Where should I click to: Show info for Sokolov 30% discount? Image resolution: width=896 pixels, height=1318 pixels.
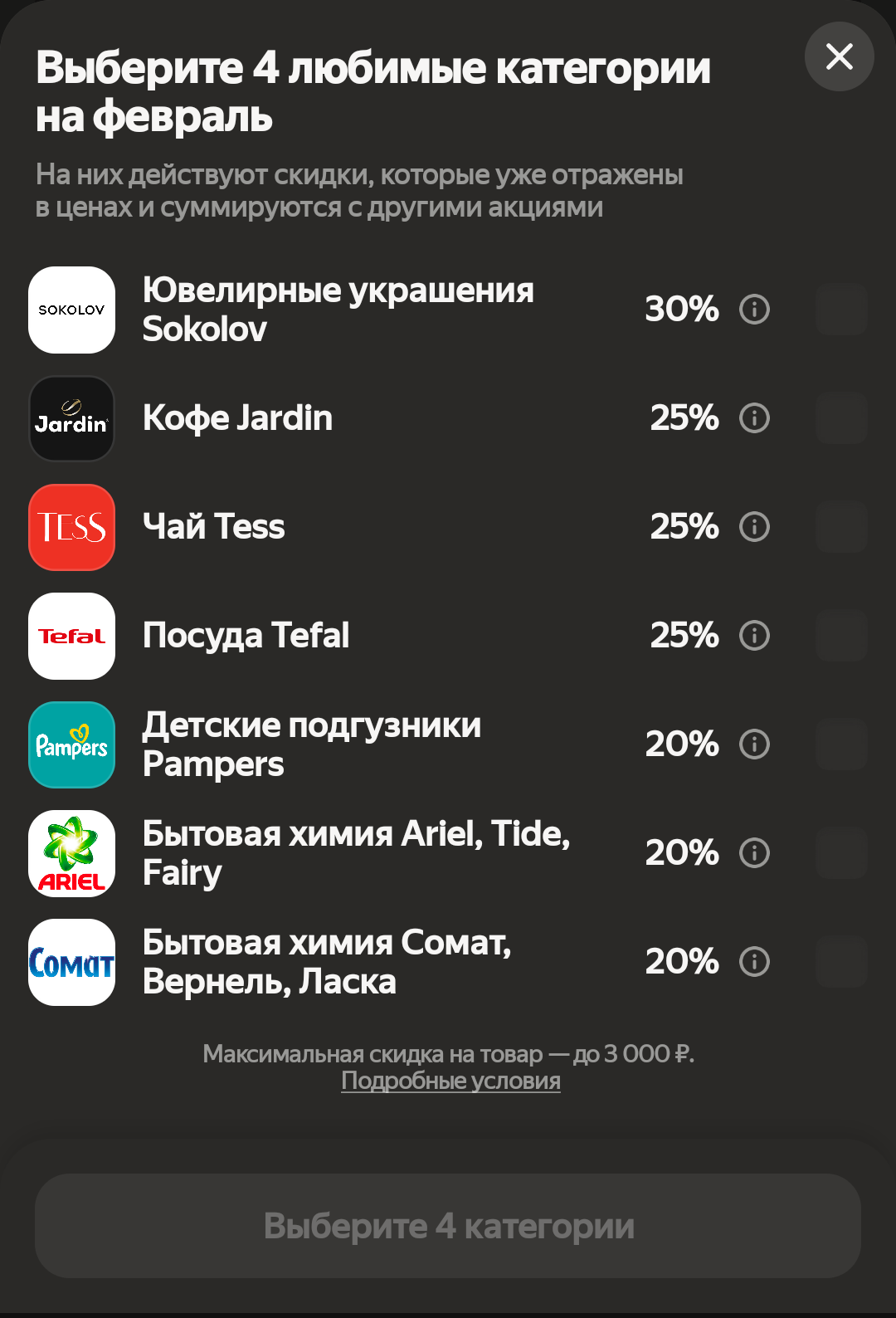tap(754, 310)
